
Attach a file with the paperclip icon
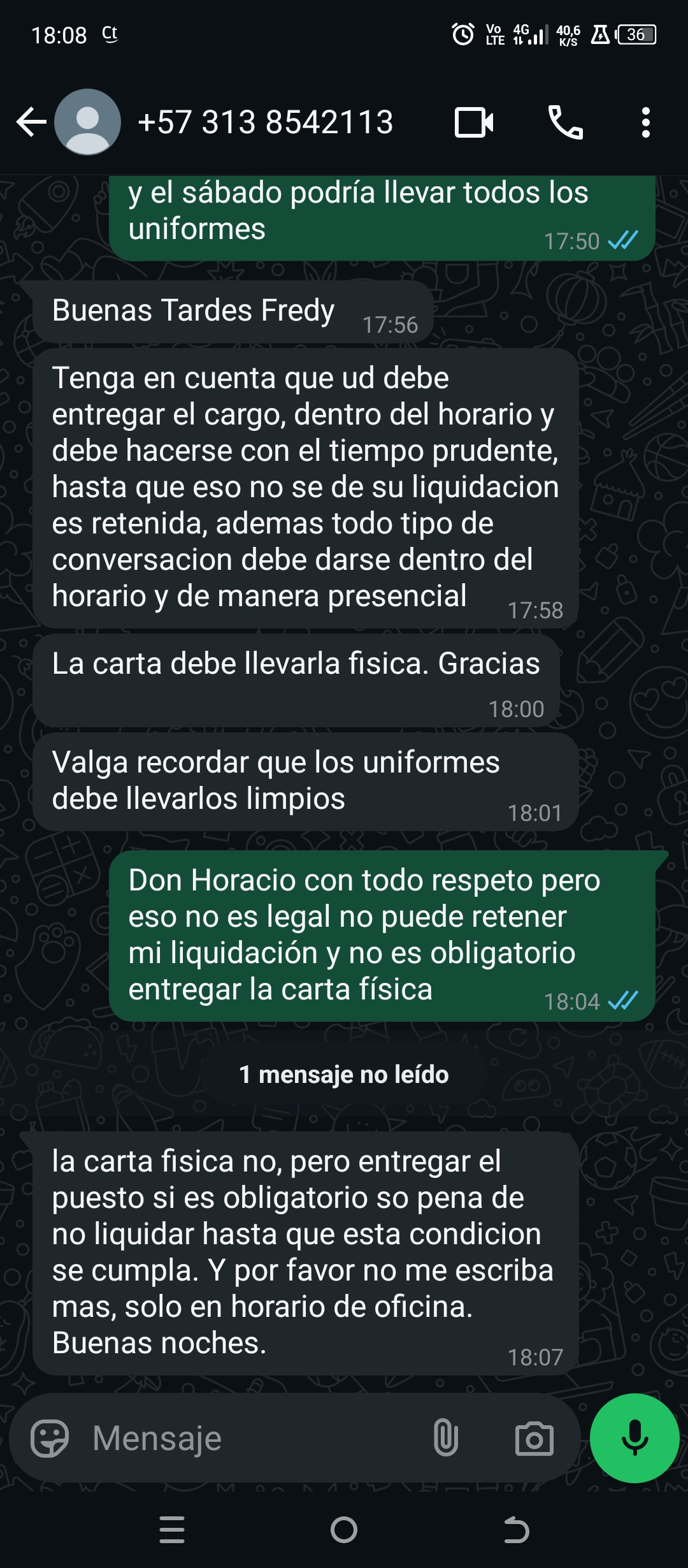pyautogui.click(x=445, y=1439)
